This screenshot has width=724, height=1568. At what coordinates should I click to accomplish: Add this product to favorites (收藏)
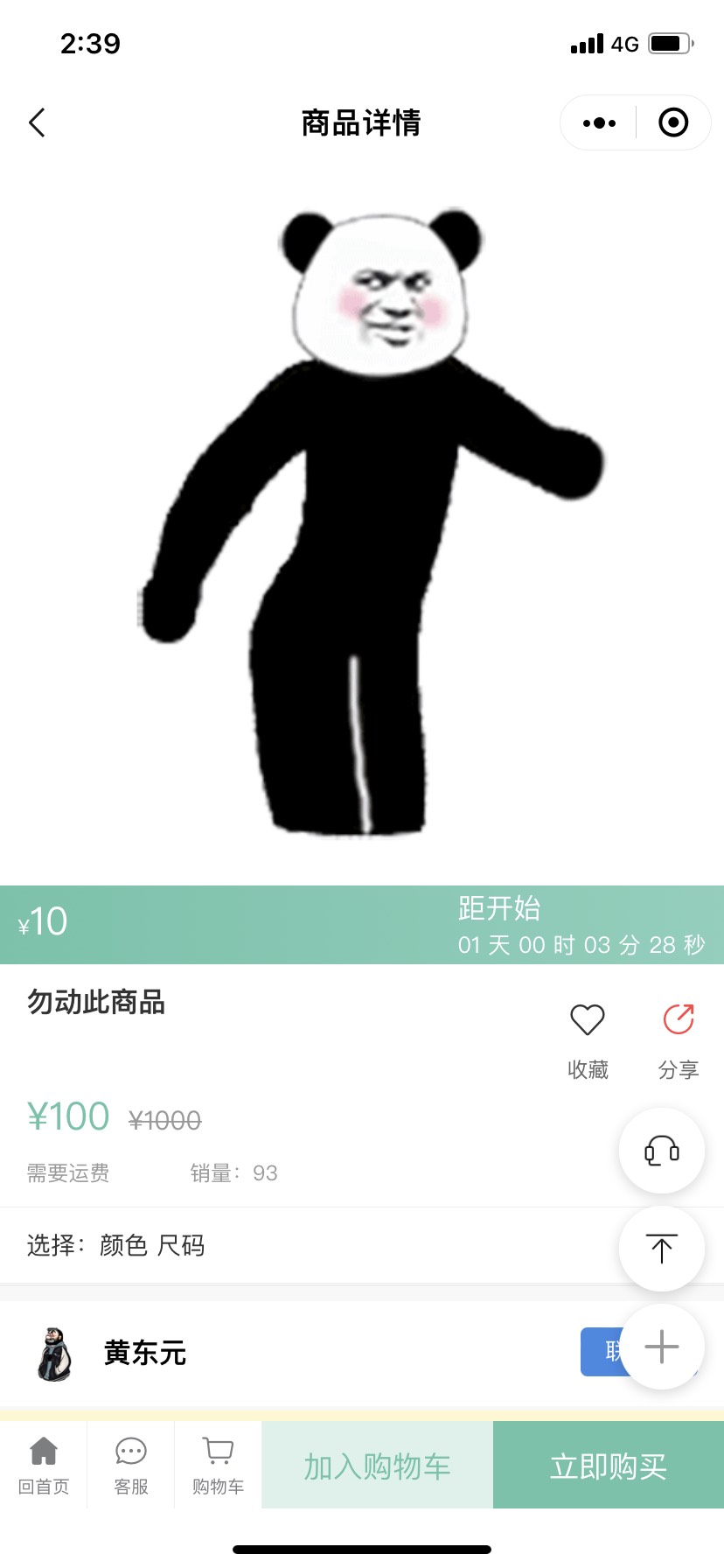click(x=588, y=1038)
